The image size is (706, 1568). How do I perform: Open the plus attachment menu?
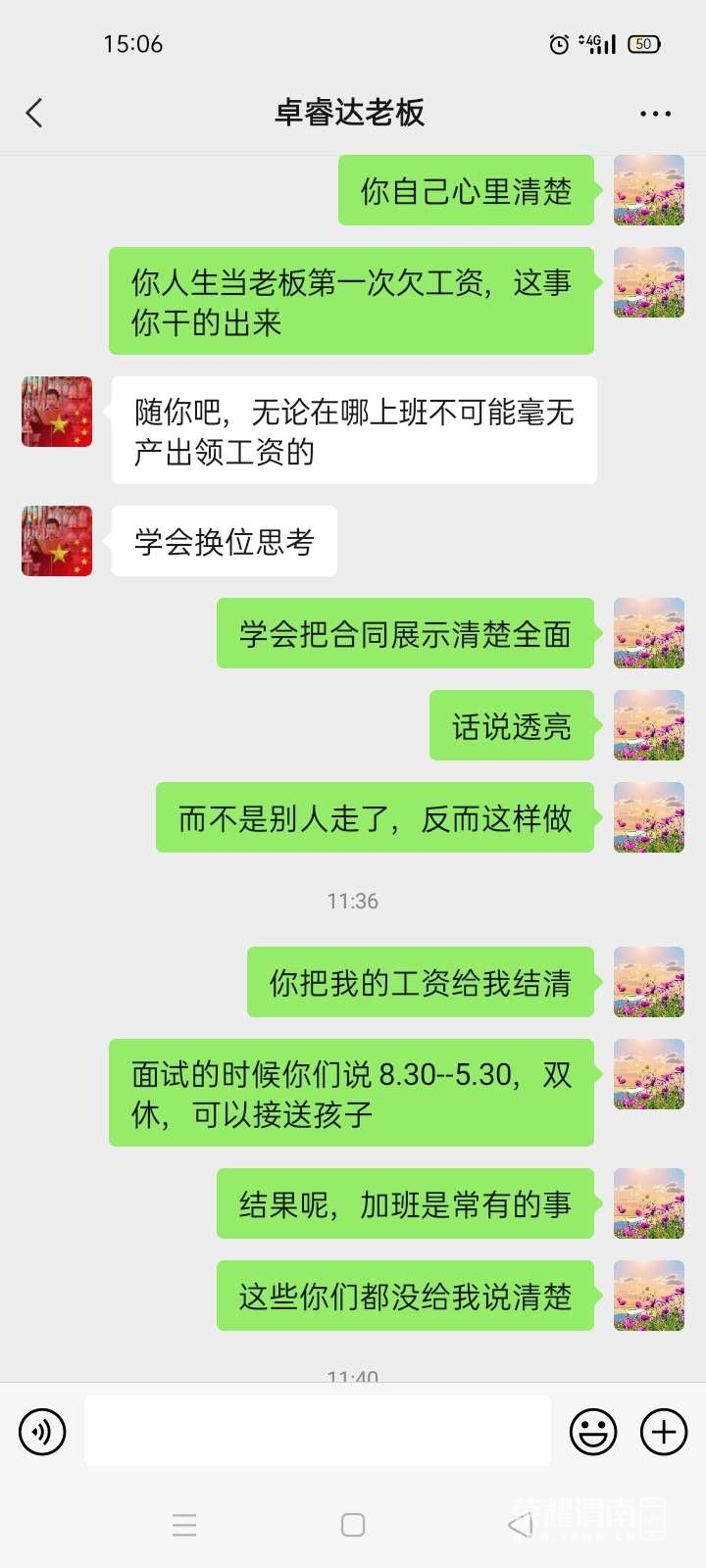pyautogui.click(x=664, y=1432)
